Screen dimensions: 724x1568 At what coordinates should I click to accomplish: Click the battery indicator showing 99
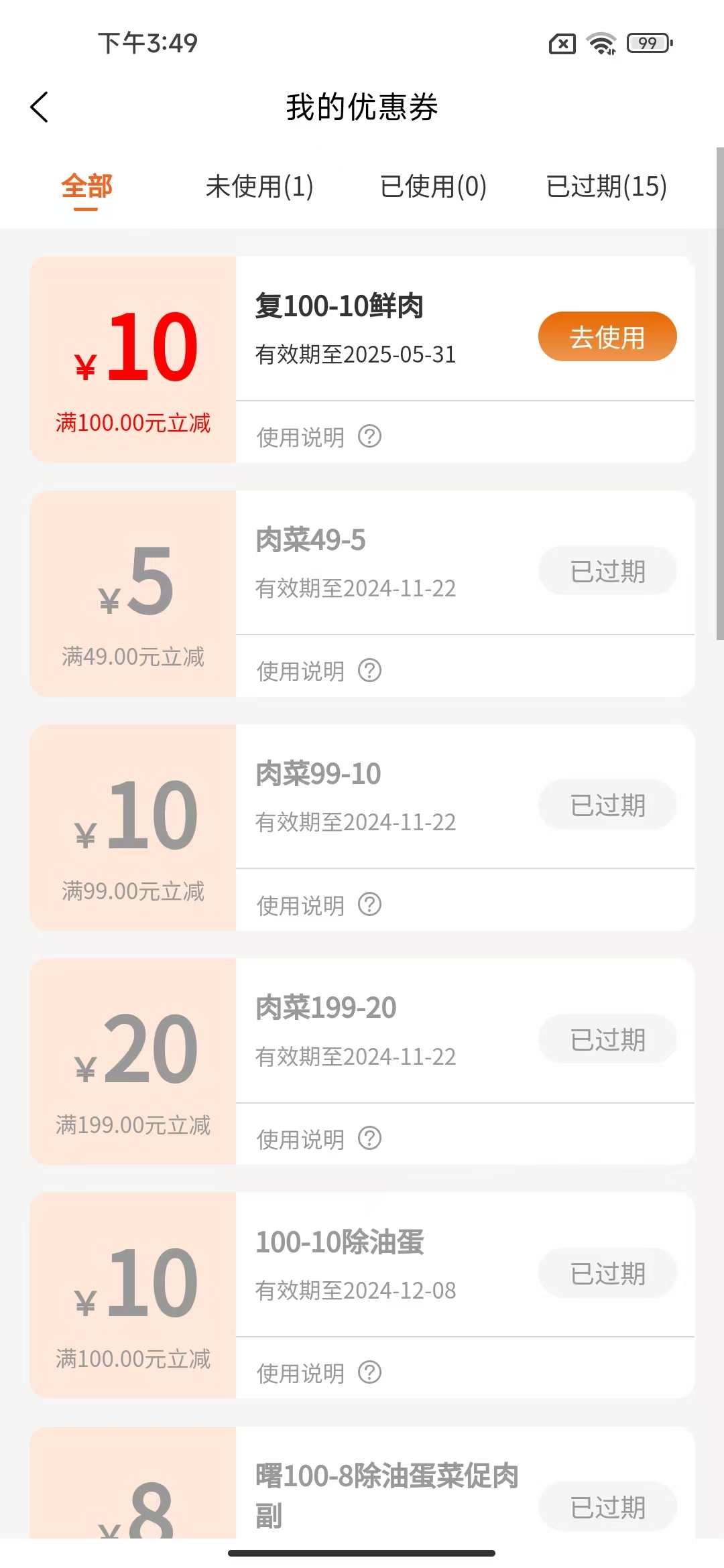pos(646,43)
